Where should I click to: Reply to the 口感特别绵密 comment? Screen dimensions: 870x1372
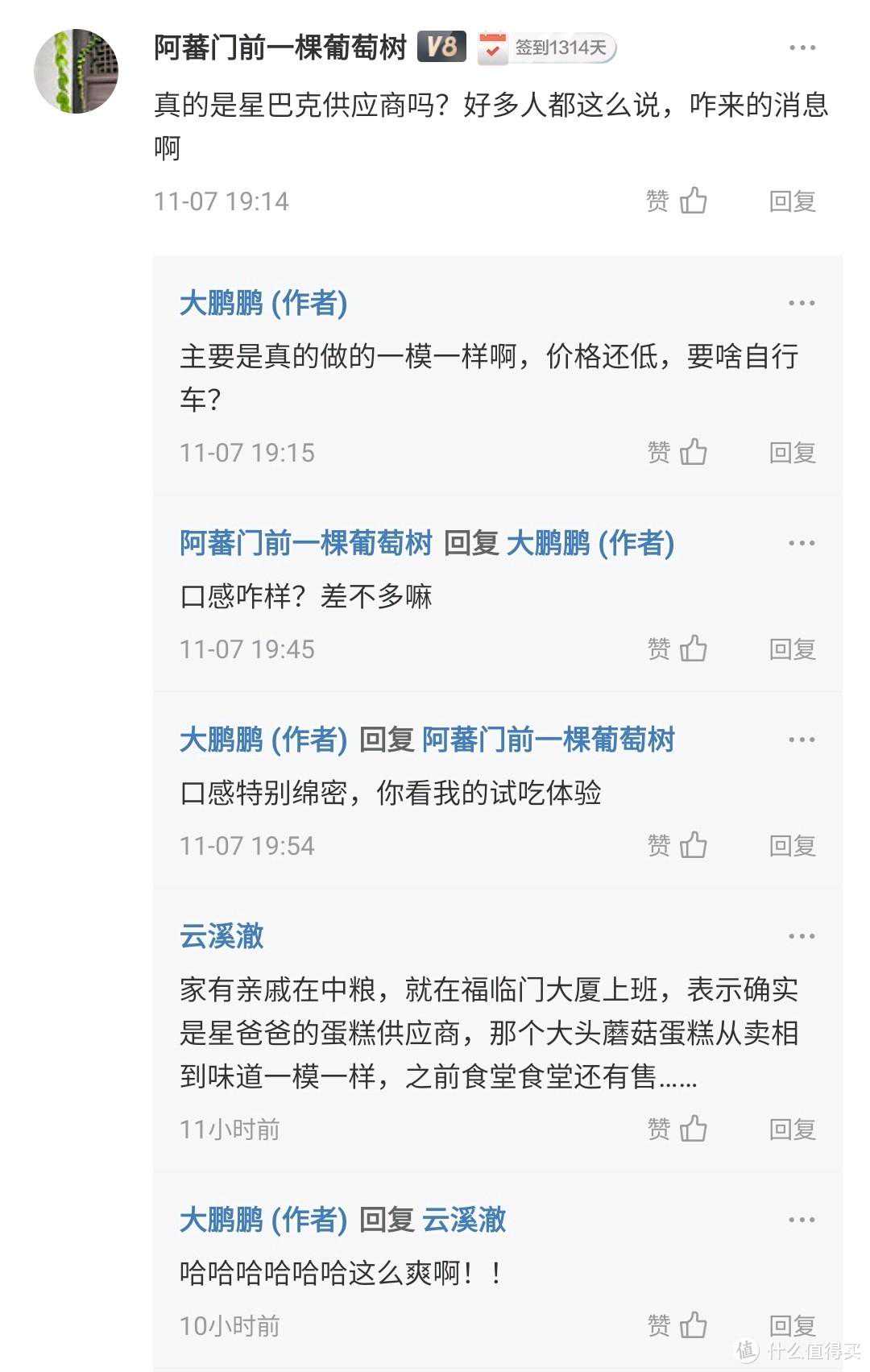pos(792,845)
